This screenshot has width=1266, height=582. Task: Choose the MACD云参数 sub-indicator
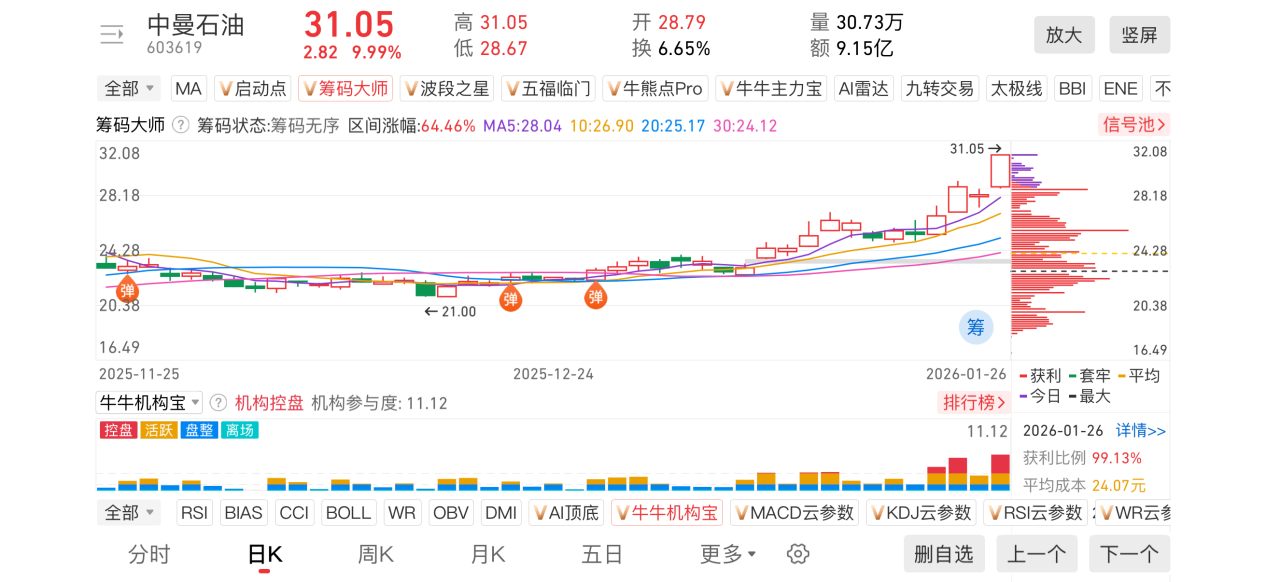pyautogui.click(x=794, y=513)
